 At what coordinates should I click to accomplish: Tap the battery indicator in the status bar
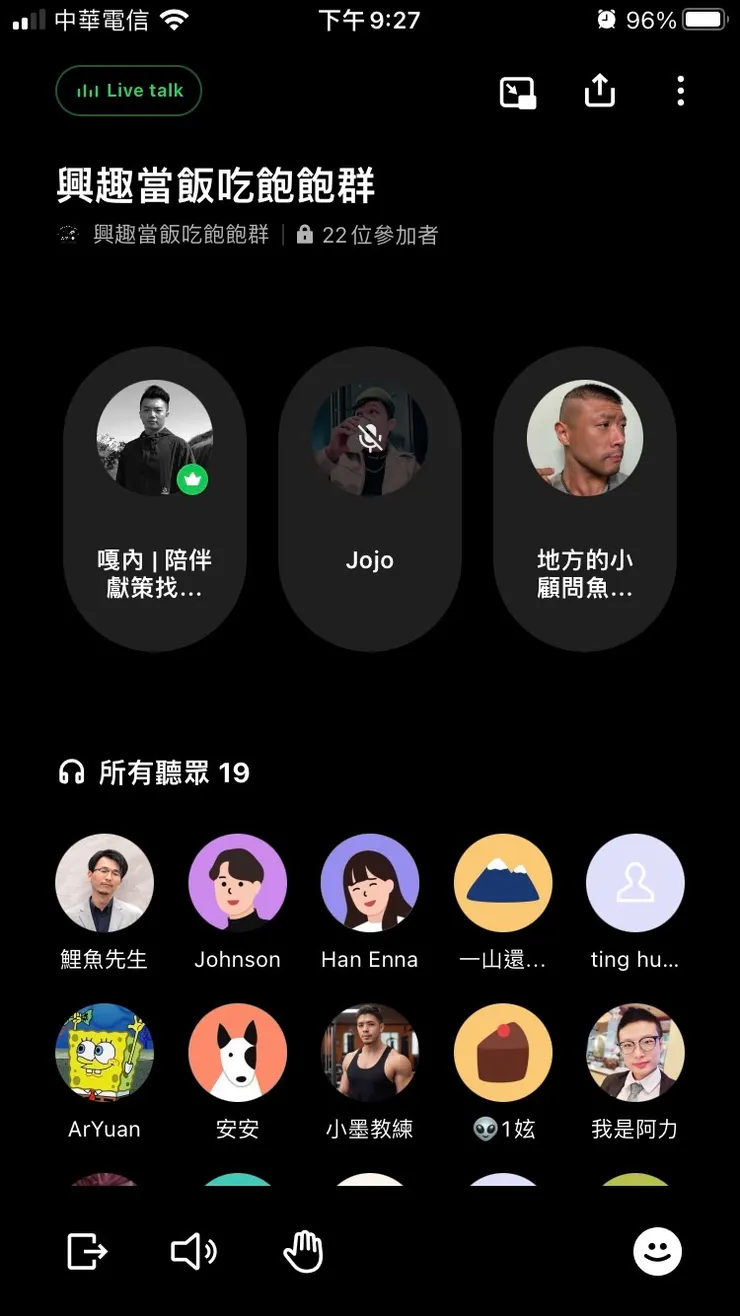coord(704,19)
